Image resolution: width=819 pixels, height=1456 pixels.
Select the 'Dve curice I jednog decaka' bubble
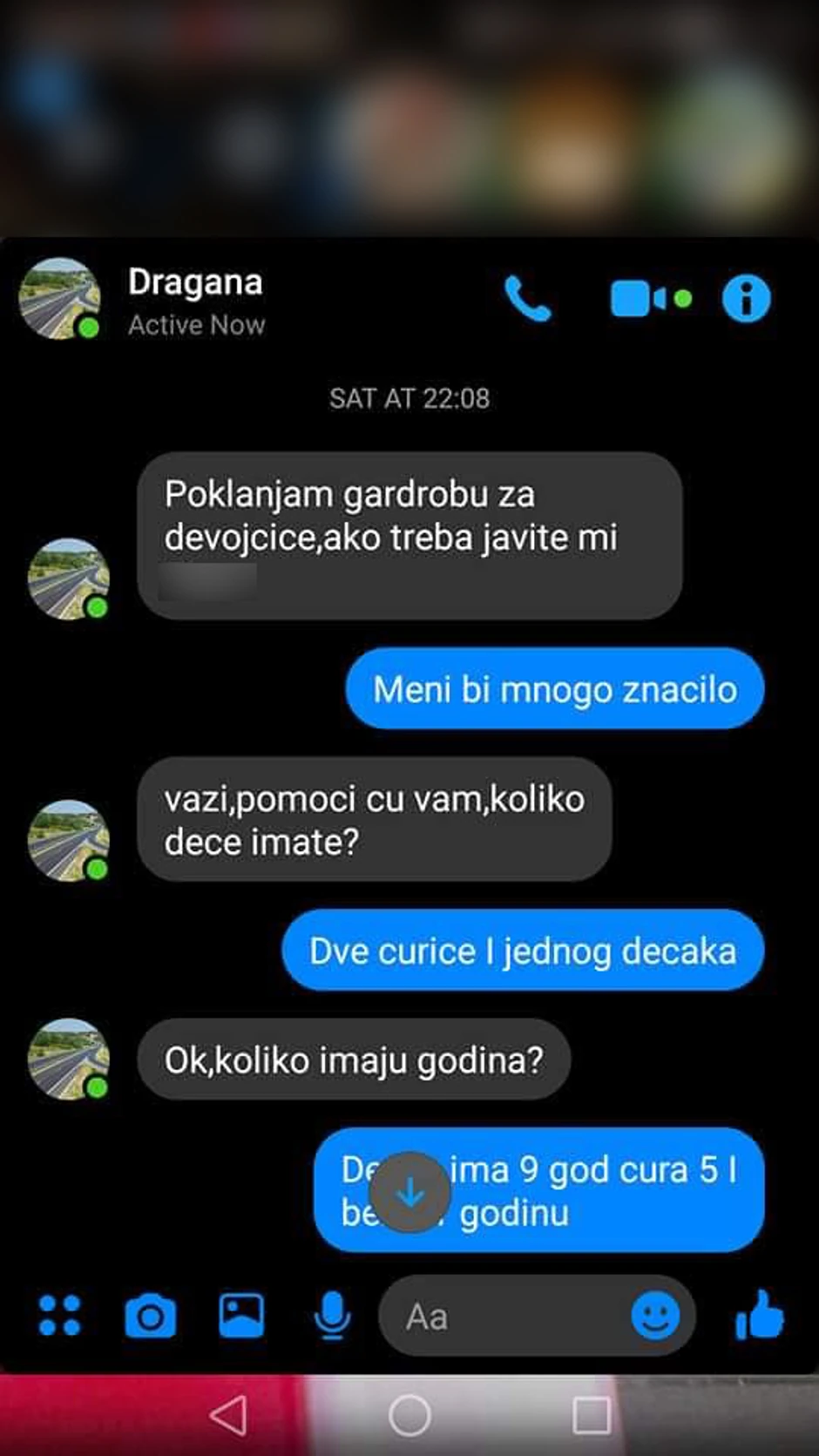523,951
